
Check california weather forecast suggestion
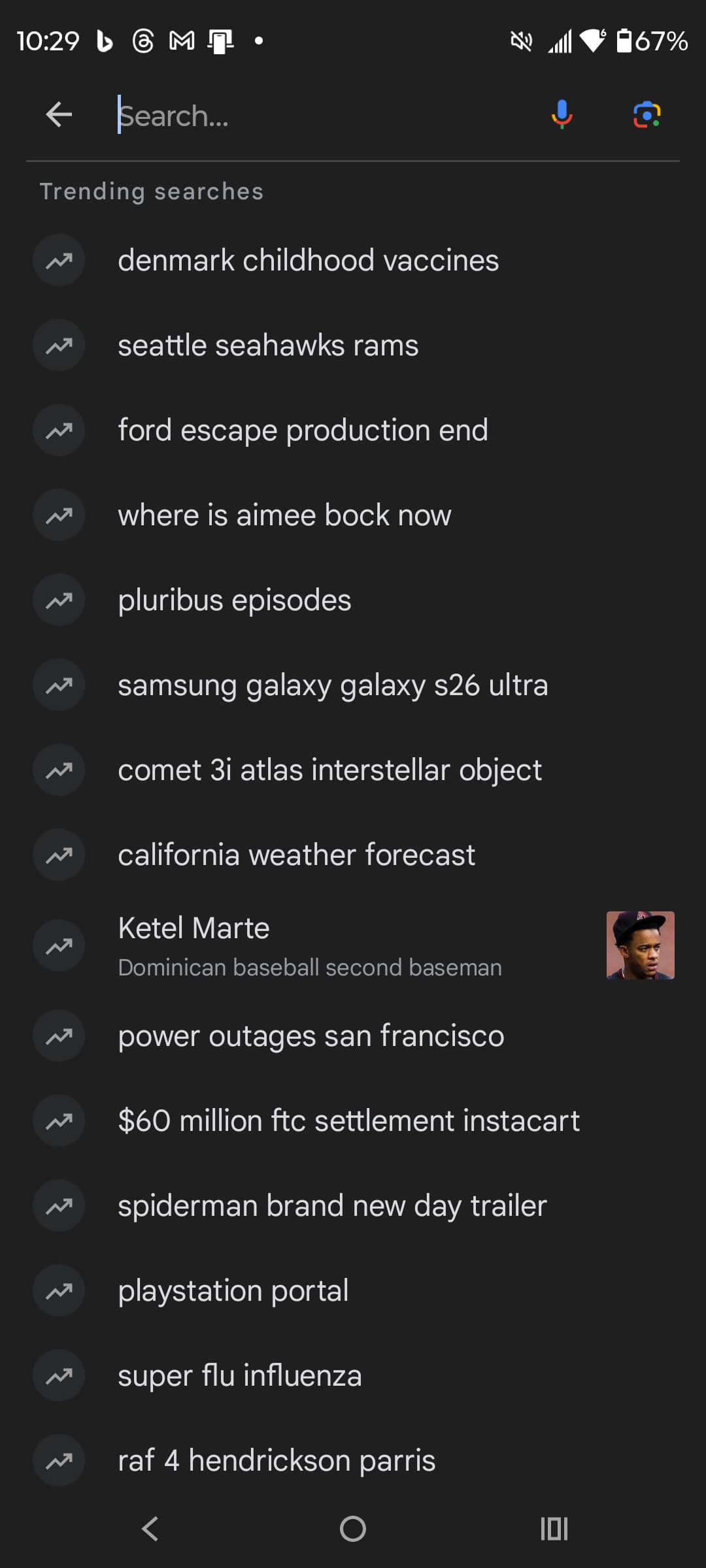pos(296,855)
